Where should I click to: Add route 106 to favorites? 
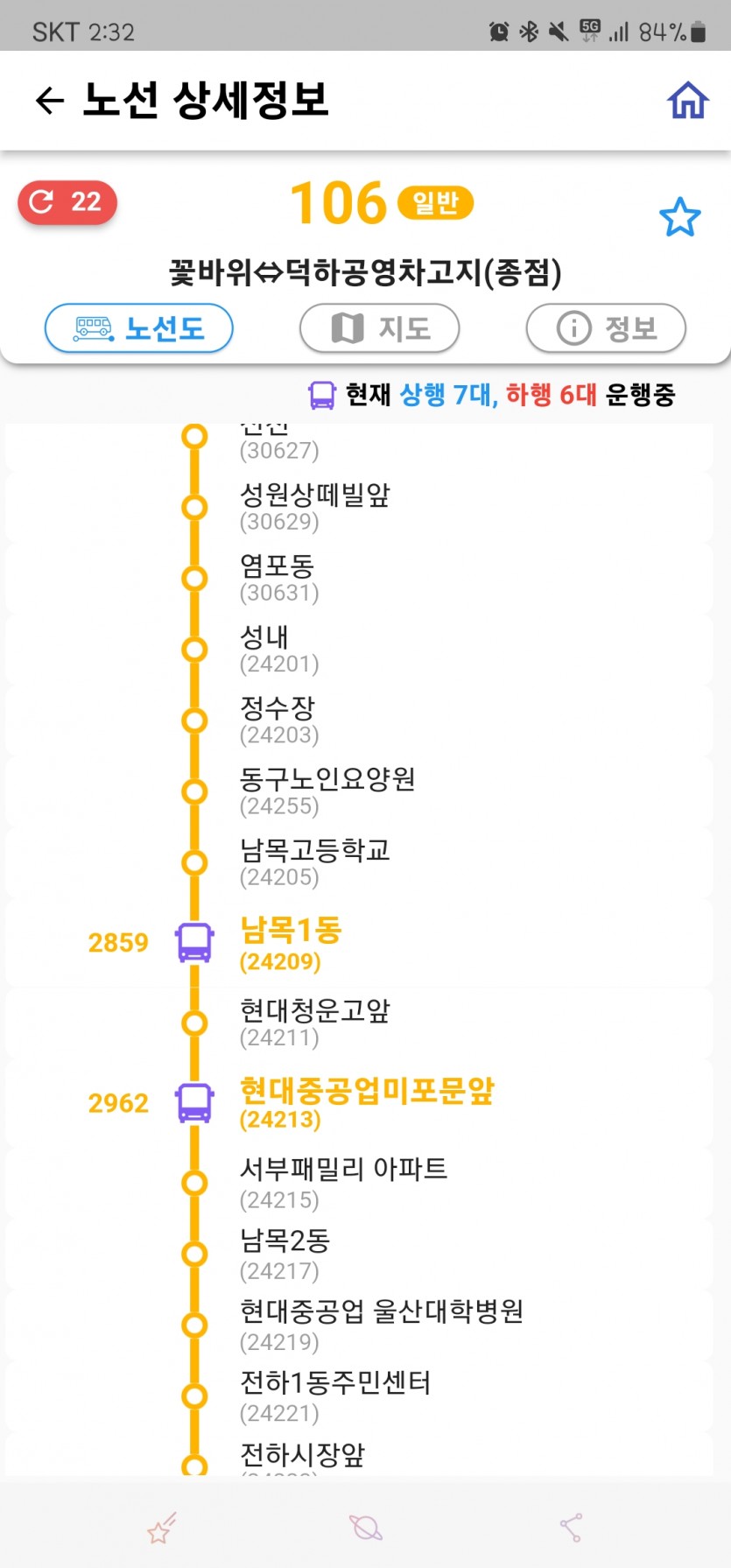[x=679, y=217]
